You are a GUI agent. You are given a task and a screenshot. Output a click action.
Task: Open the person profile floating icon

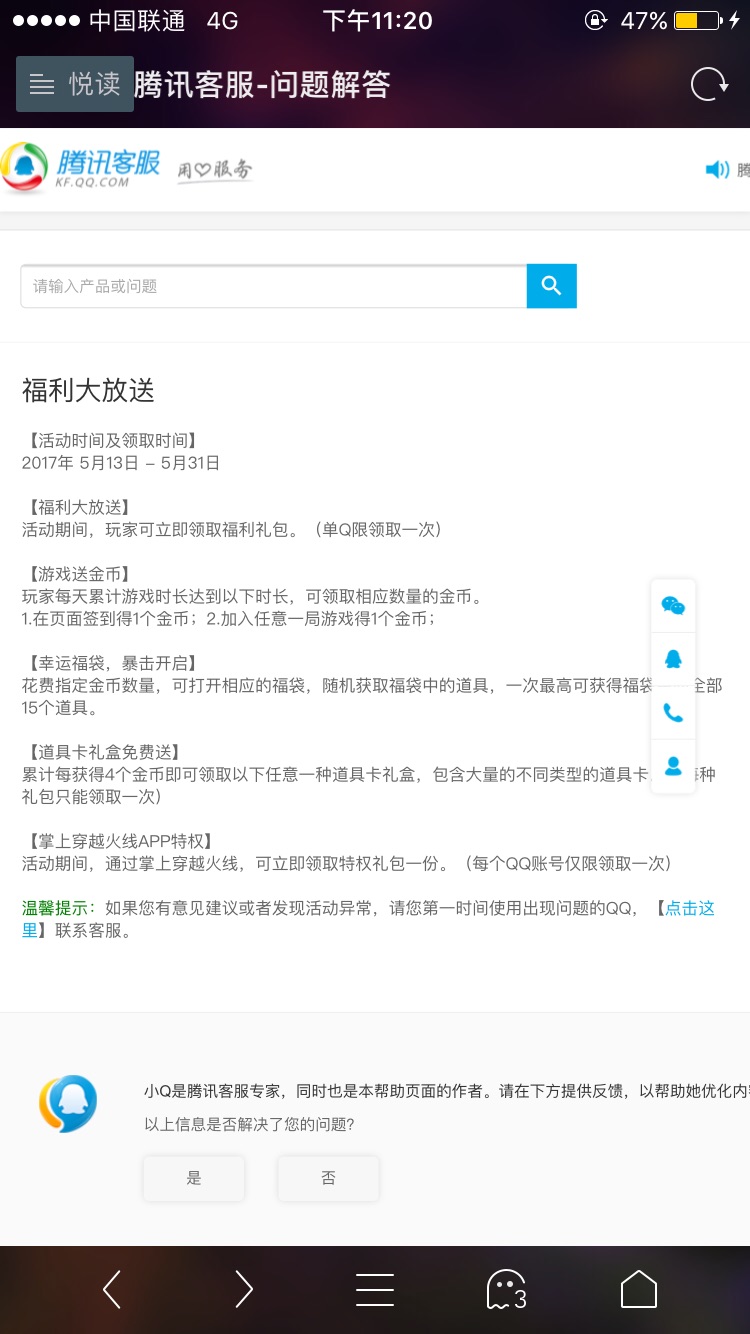coord(673,767)
